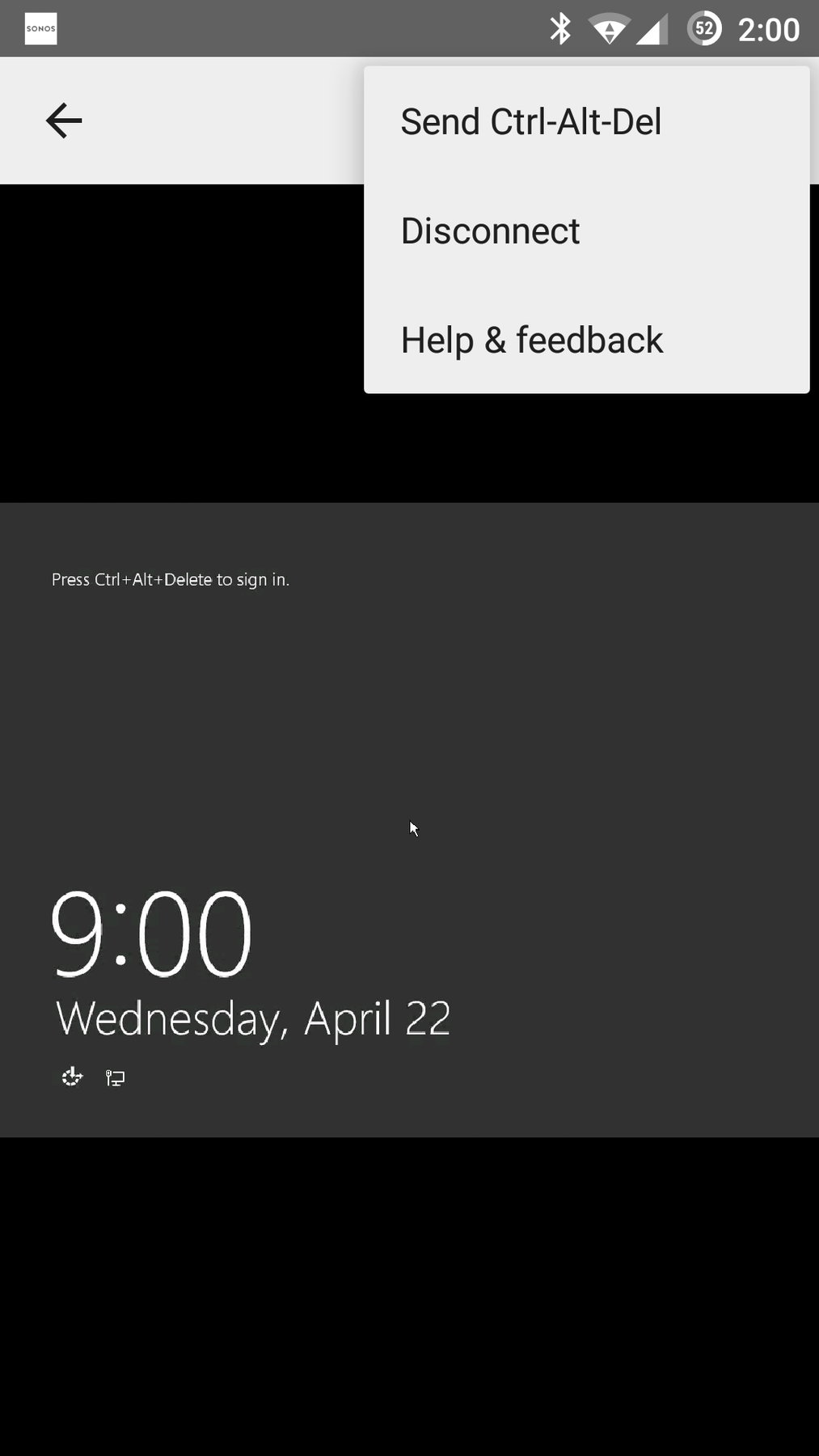Screen dimensions: 819x1456
Task: Select the "Wednesday, April 22" date text
Action: (252, 1018)
